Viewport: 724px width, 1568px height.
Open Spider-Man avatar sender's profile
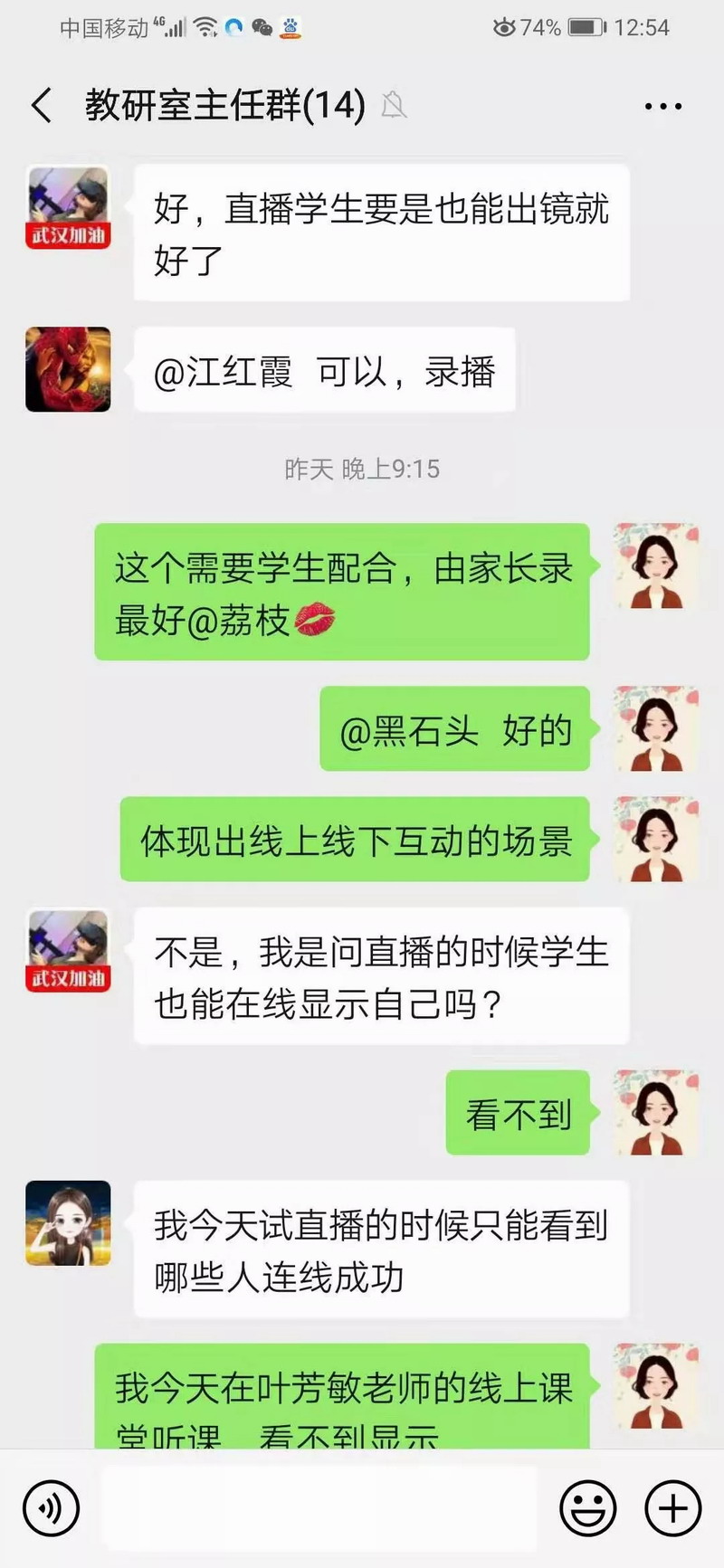coord(68,370)
